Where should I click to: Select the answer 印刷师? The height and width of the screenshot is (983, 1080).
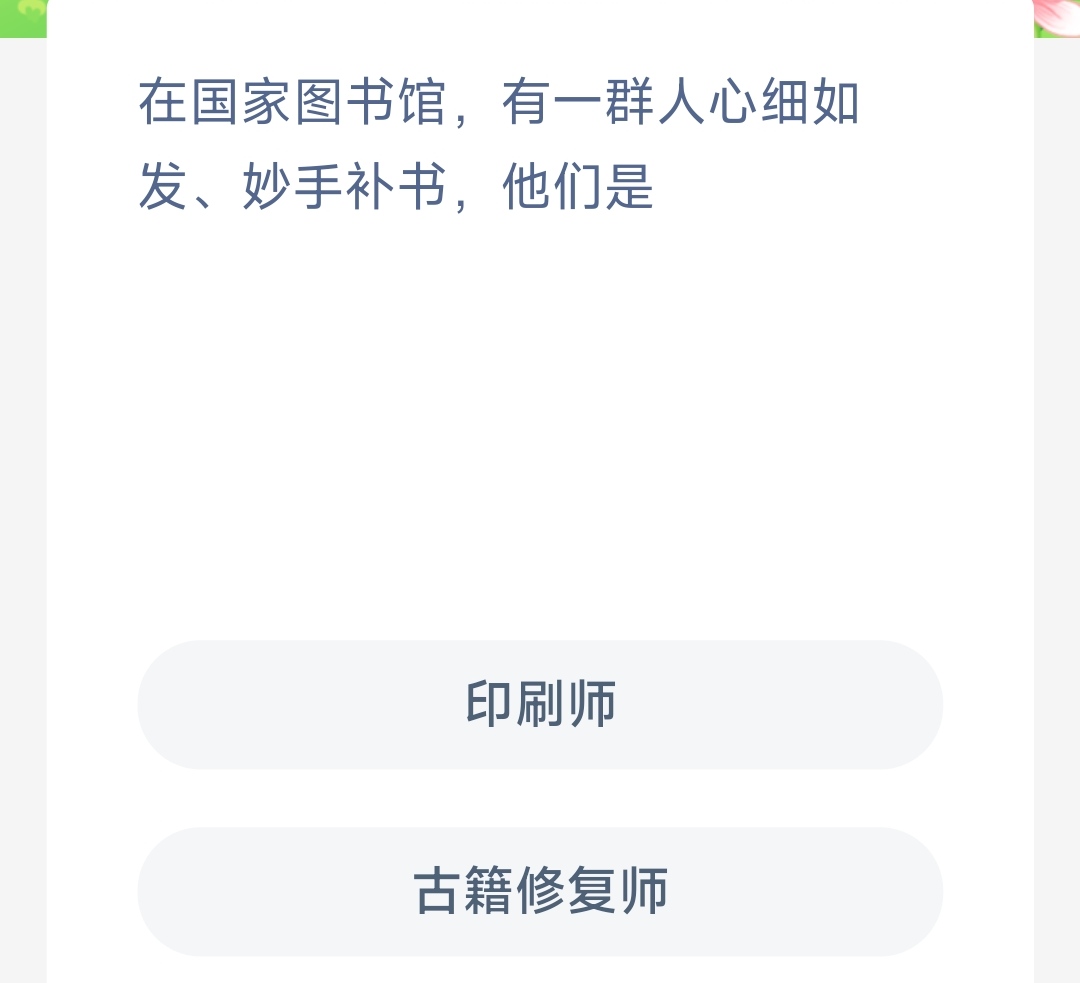(x=540, y=704)
